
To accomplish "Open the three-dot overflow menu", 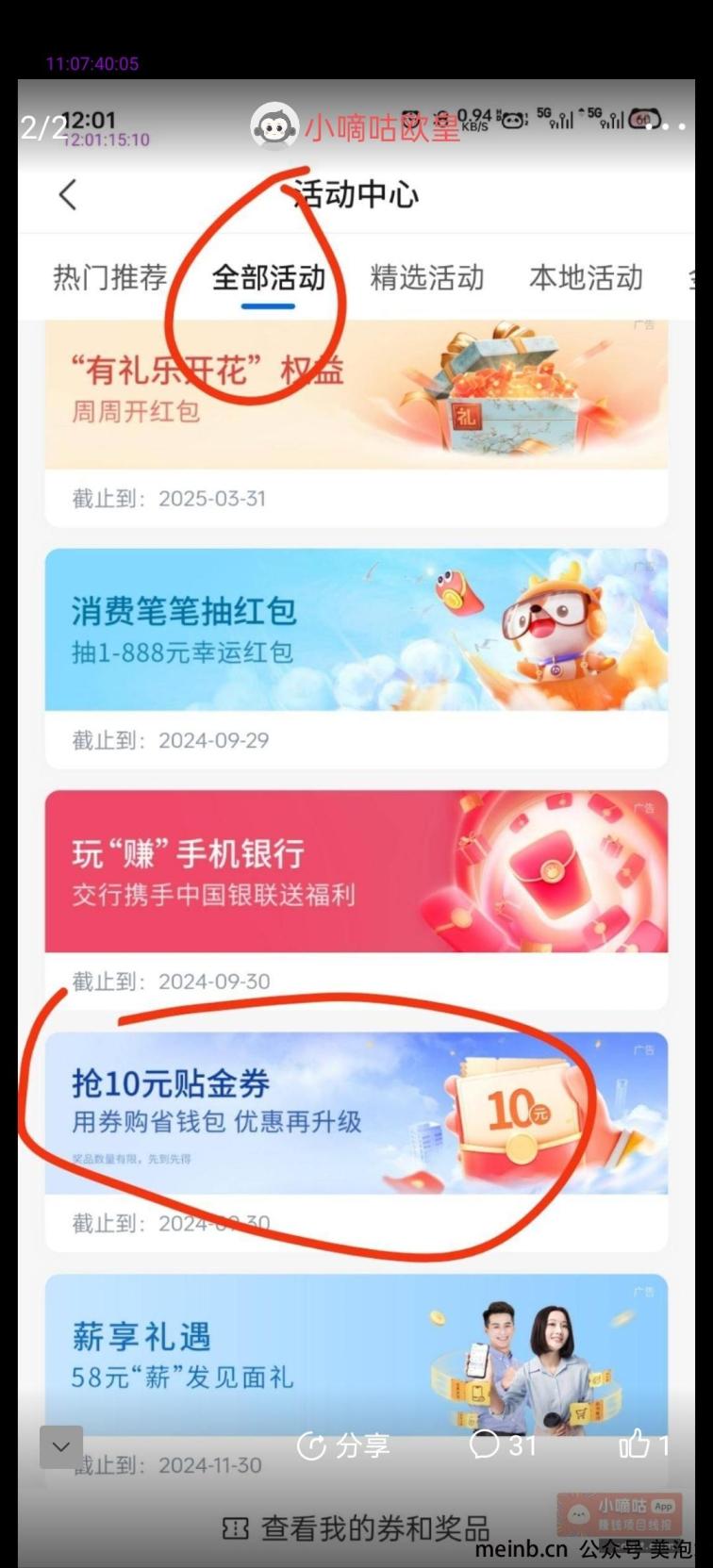I will click(675, 124).
